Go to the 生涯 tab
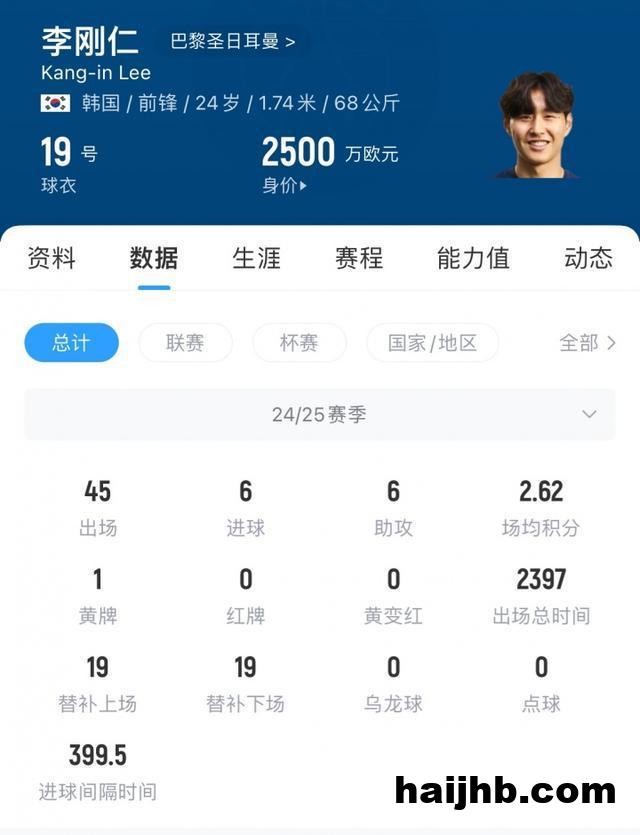 [256, 258]
